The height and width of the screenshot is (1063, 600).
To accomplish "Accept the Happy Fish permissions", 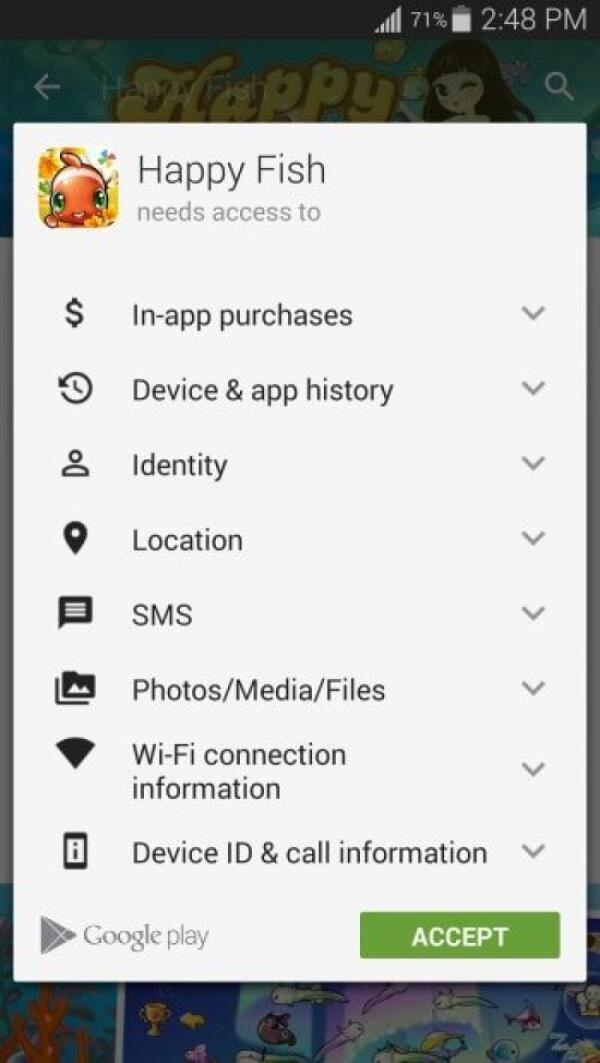I will click(459, 936).
